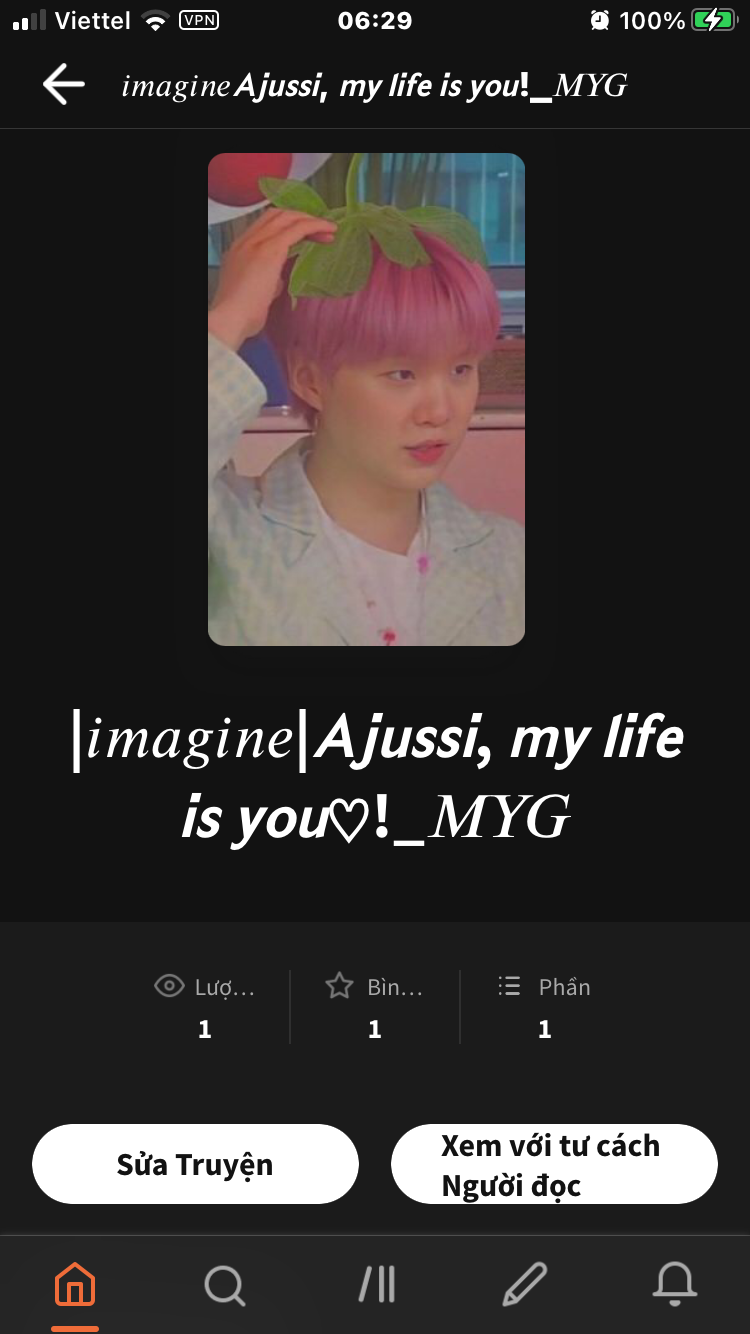The width and height of the screenshot is (750, 1334).
Task: Open the Library tab
Action: (x=377, y=1284)
